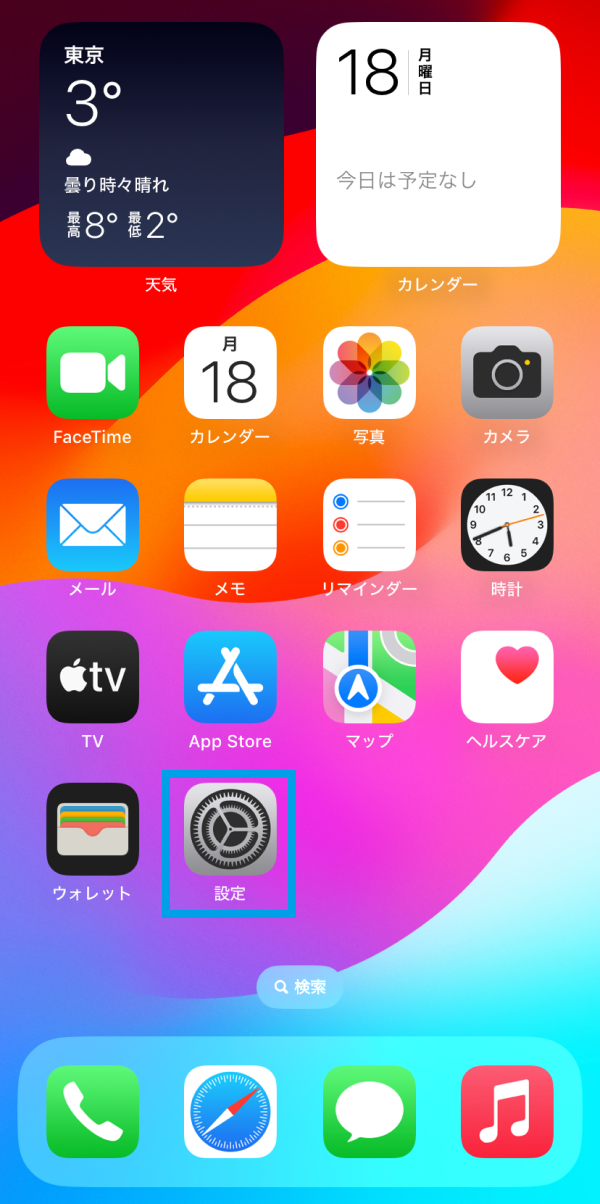600x1204 pixels.
Task: Open the Music app in the dock
Action: 507,1111
